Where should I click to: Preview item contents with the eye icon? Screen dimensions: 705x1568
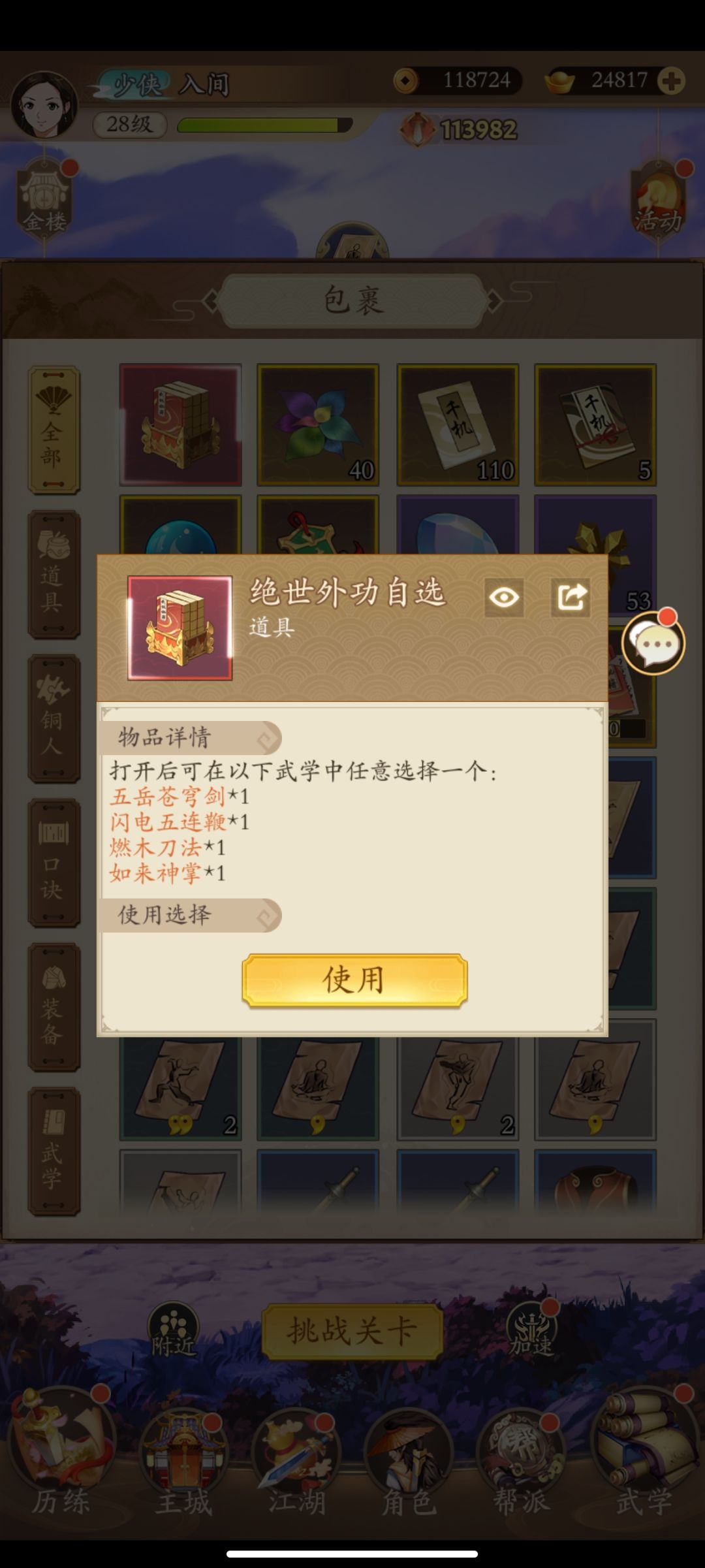[504, 597]
